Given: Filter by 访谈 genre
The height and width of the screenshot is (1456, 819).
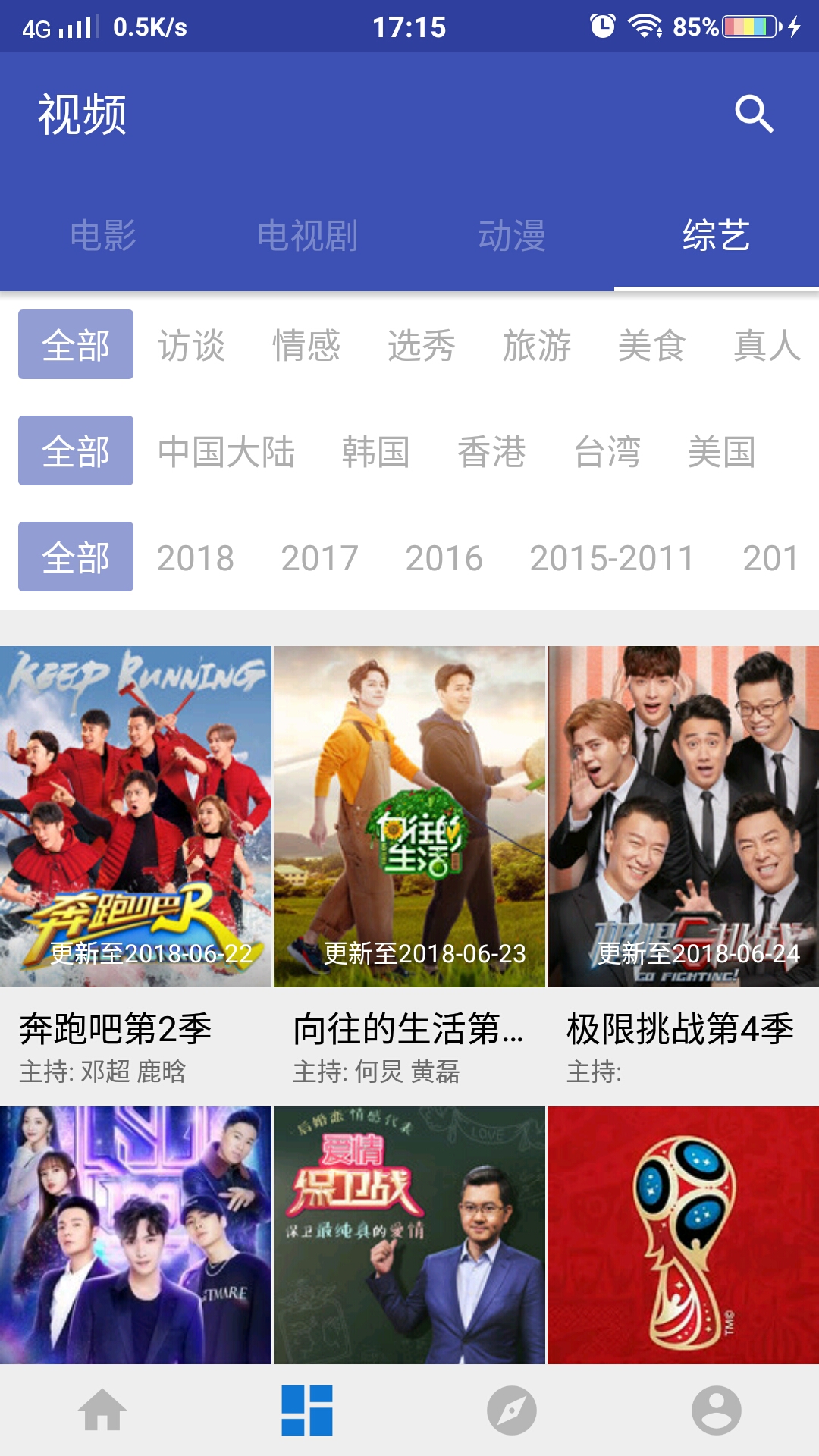Looking at the screenshot, I should click(x=191, y=346).
